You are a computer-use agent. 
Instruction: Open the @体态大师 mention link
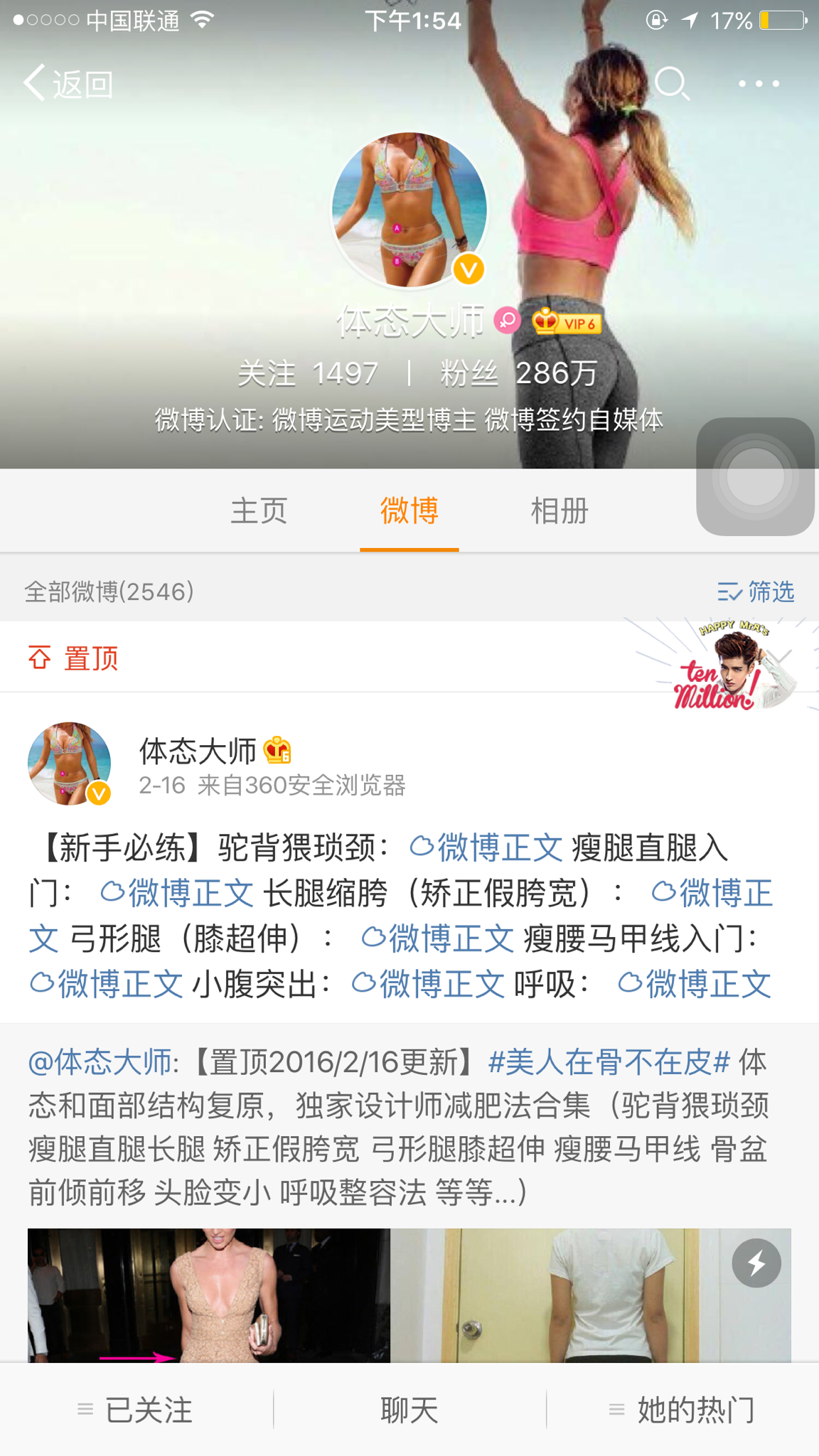[100, 1062]
